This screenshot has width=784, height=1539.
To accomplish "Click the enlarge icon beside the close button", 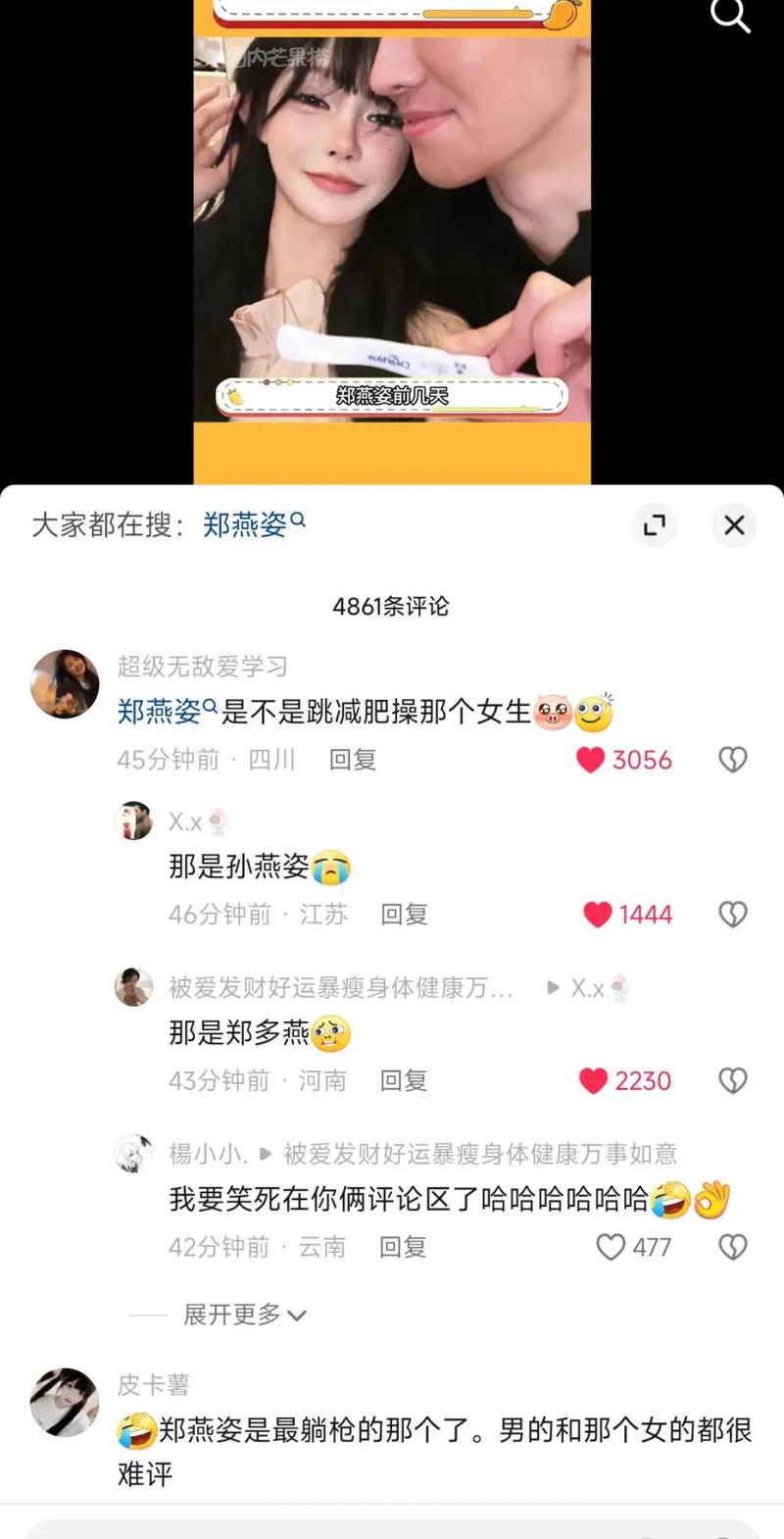I will pyautogui.click(x=654, y=525).
